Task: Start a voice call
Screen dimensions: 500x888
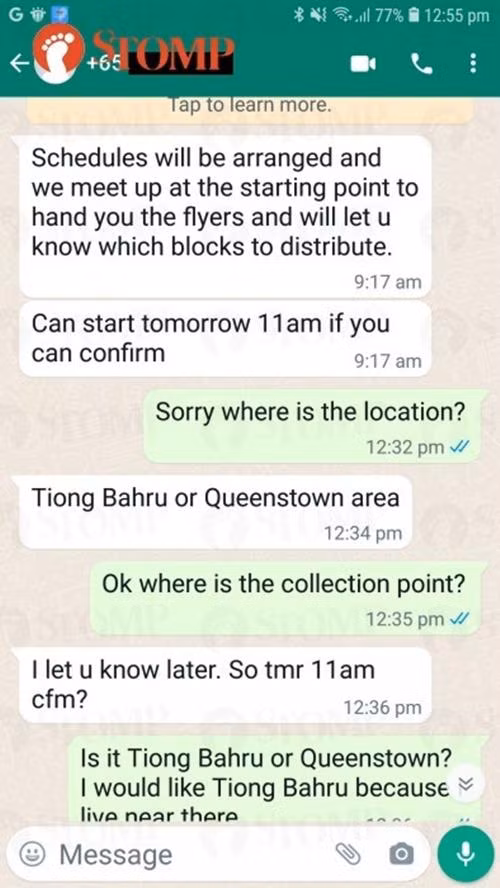Action: (x=421, y=65)
